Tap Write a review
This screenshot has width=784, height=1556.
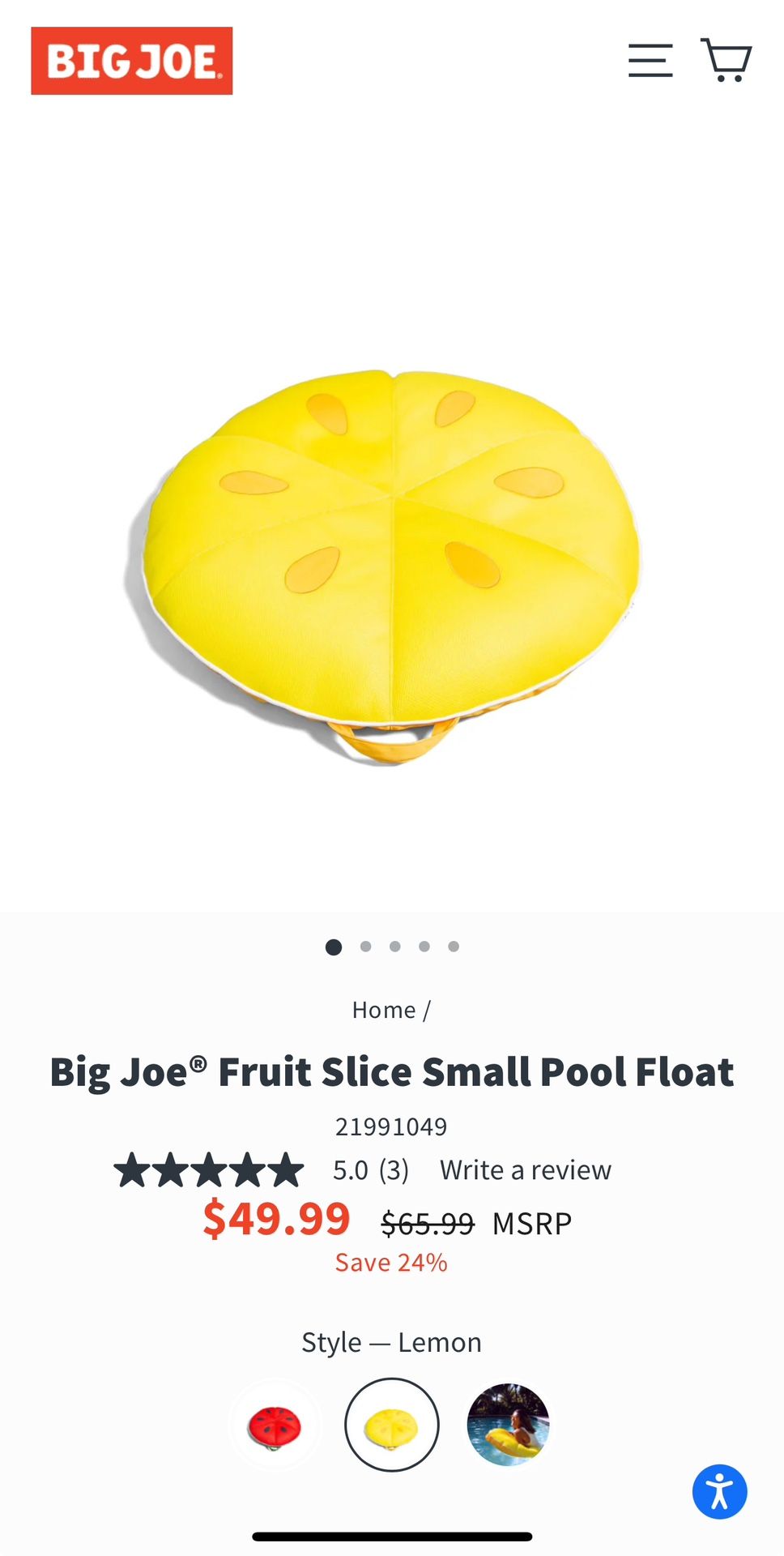(x=525, y=1170)
